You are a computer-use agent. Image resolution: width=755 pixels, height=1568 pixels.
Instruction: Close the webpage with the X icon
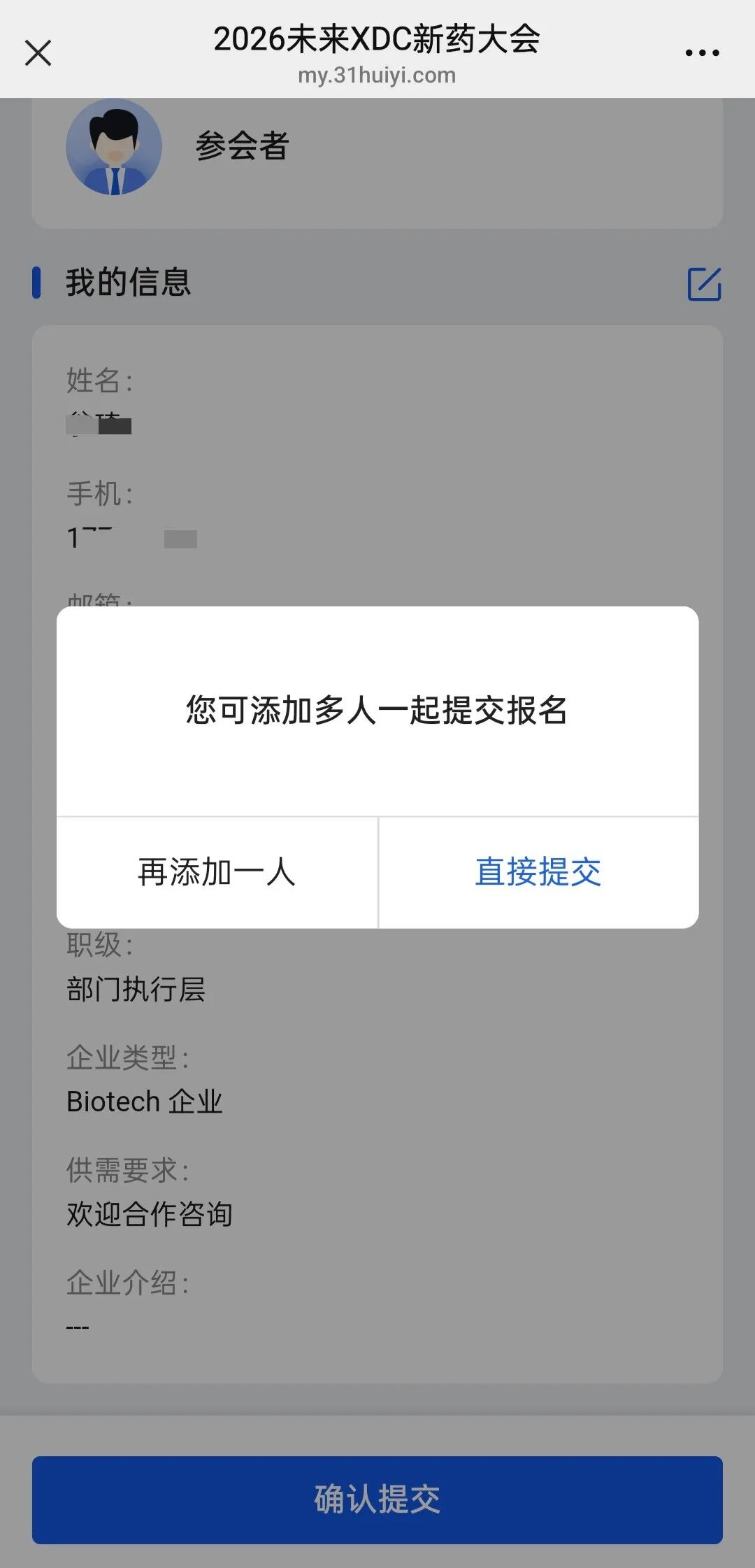pyautogui.click(x=38, y=52)
